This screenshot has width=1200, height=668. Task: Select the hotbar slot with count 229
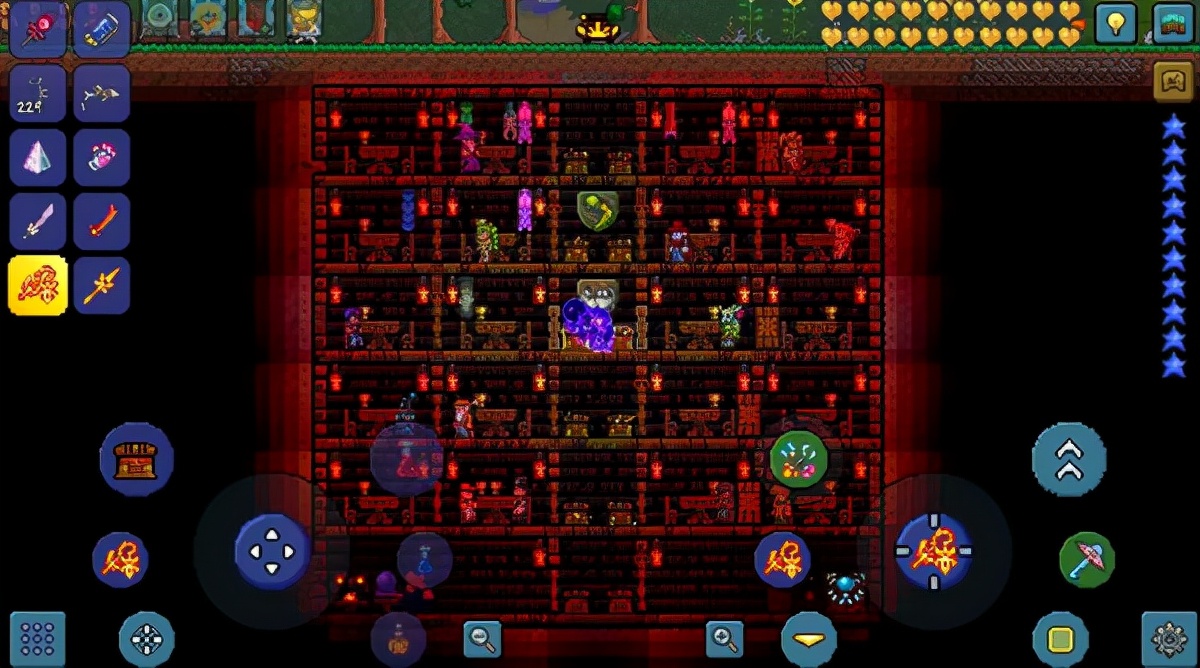(x=39, y=94)
